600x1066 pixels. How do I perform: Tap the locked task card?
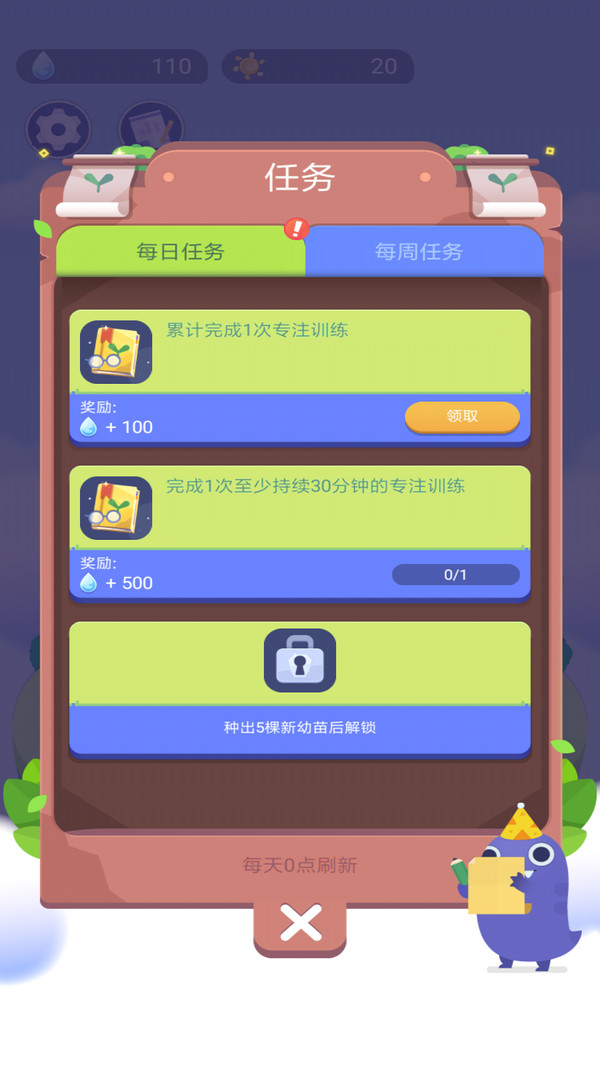pyautogui.click(x=299, y=686)
